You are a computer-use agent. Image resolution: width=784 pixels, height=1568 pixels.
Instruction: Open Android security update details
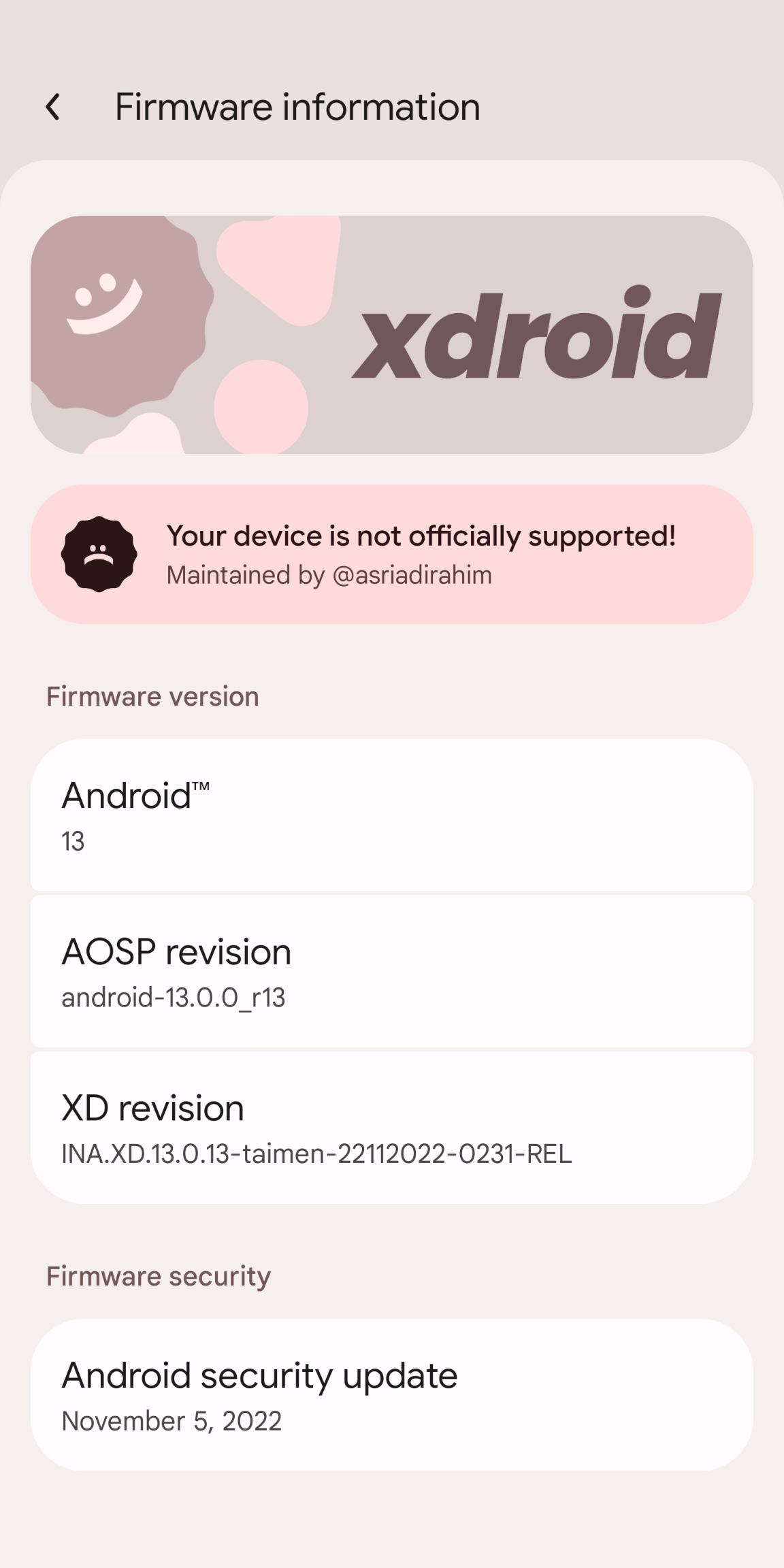(391, 1395)
